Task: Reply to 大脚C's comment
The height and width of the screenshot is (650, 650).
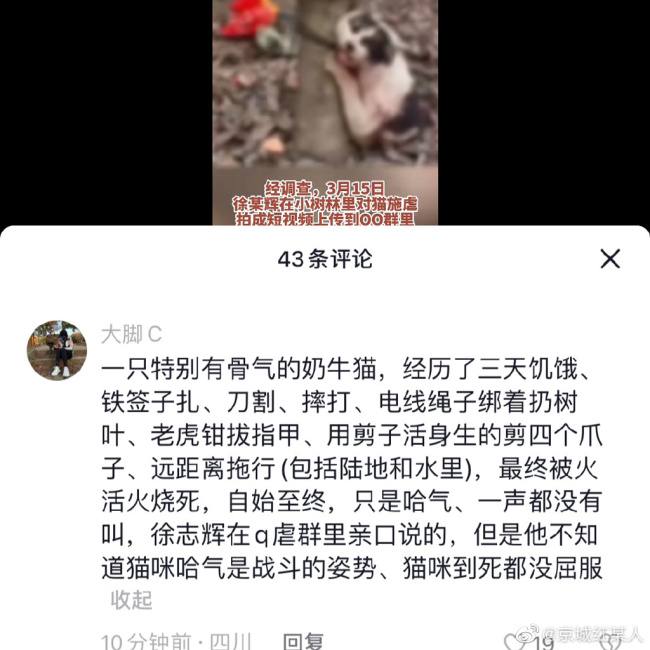Action: point(301,641)
